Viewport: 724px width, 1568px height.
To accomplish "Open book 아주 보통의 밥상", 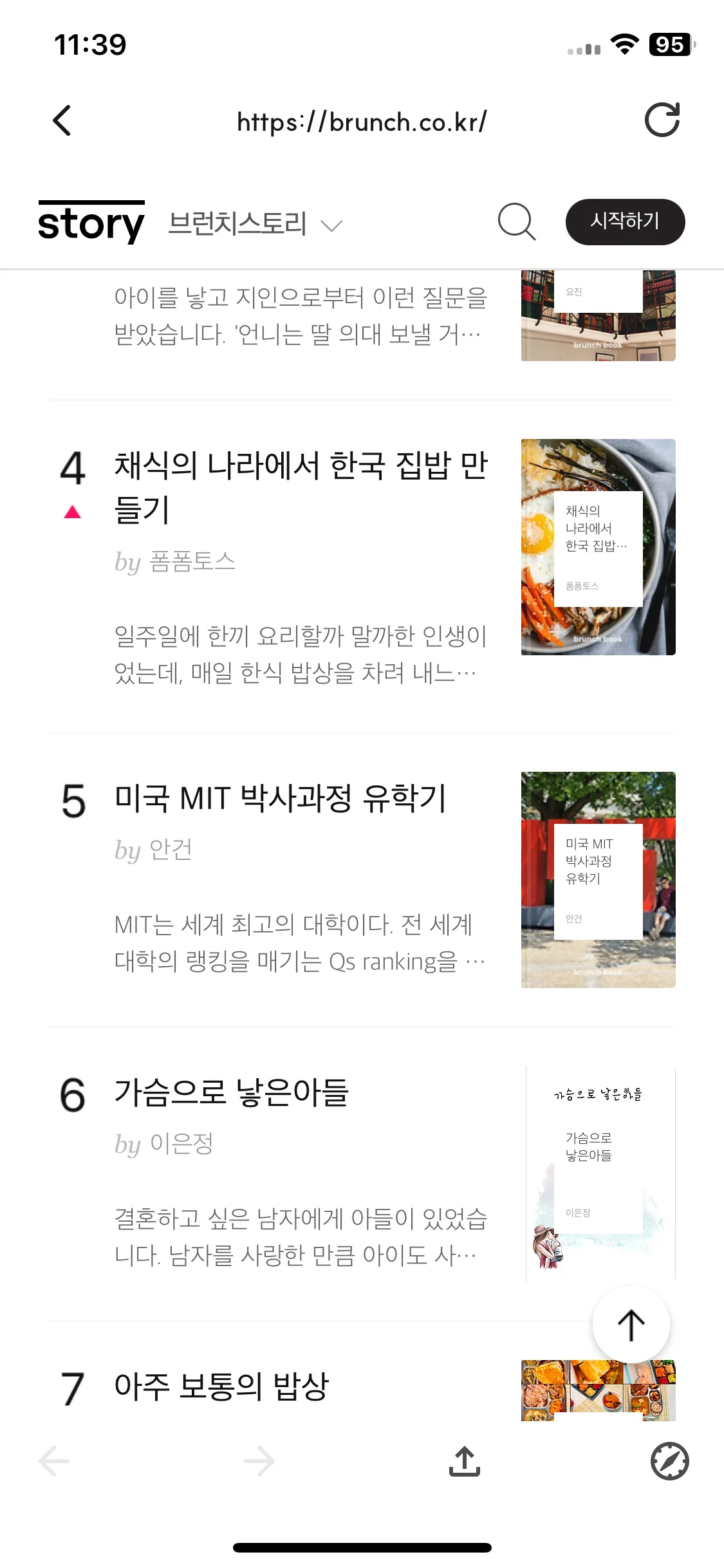I will click(x=221, y=1386).
